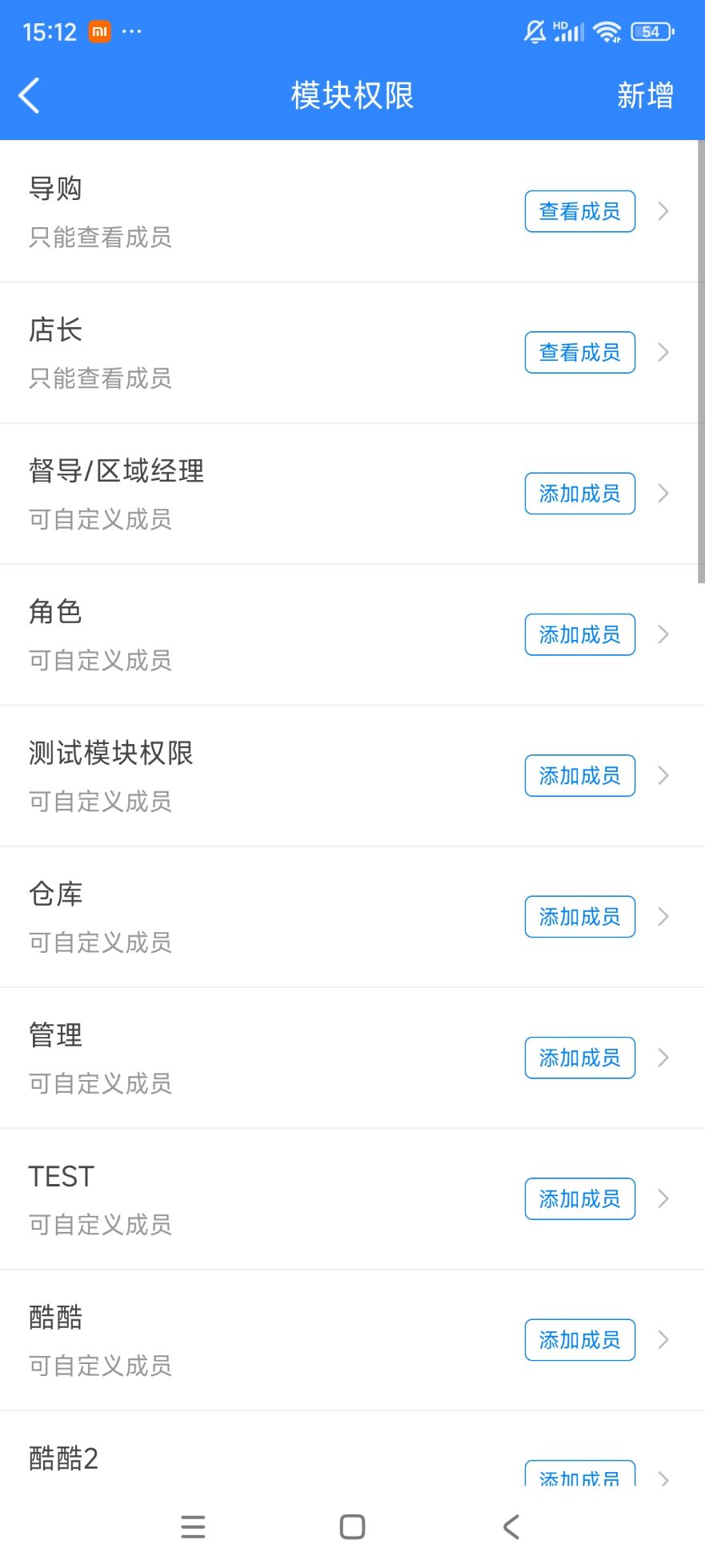Add members to 督导/区域经理
This screenshot has height=1568, width=705.
tap(579, 494)
